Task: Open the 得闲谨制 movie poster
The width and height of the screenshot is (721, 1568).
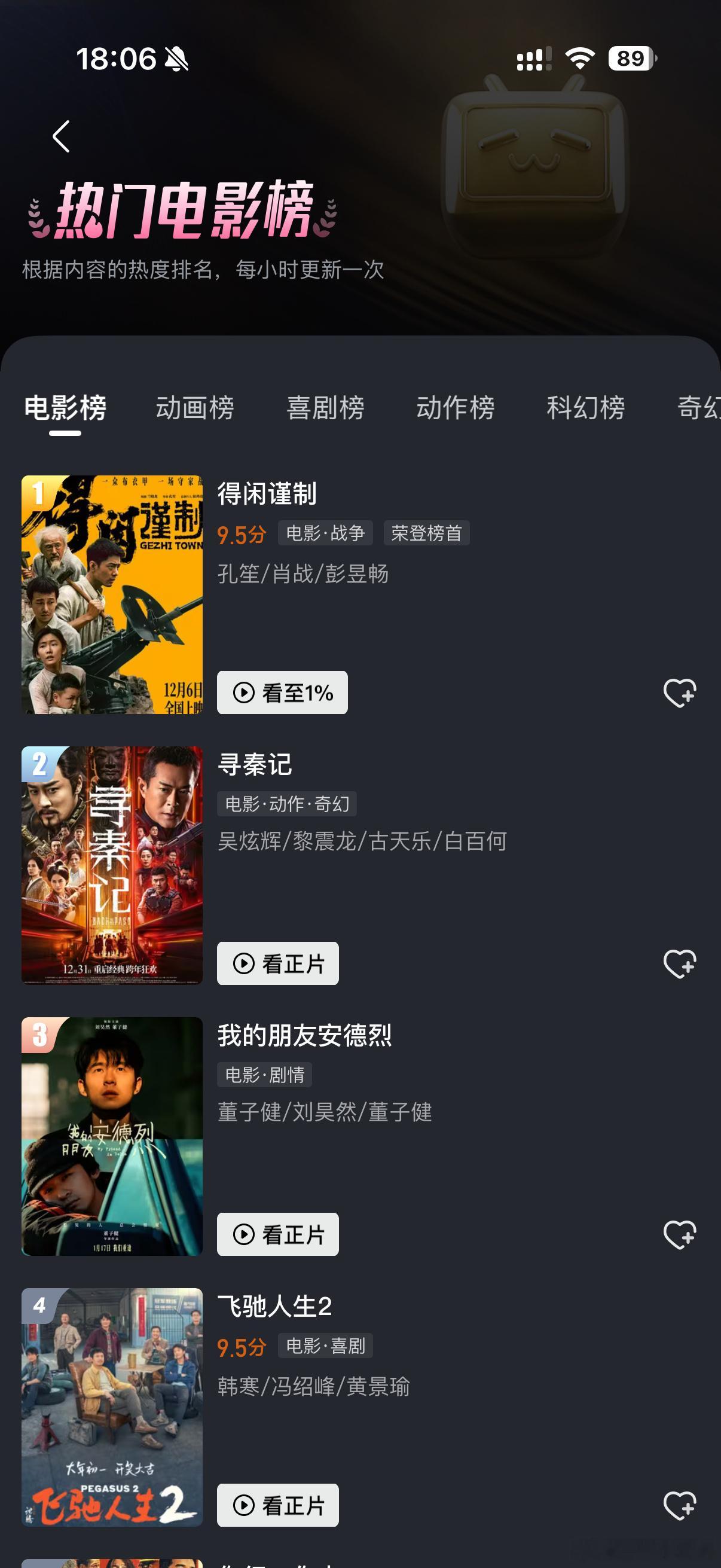Action: coord(112,594)
